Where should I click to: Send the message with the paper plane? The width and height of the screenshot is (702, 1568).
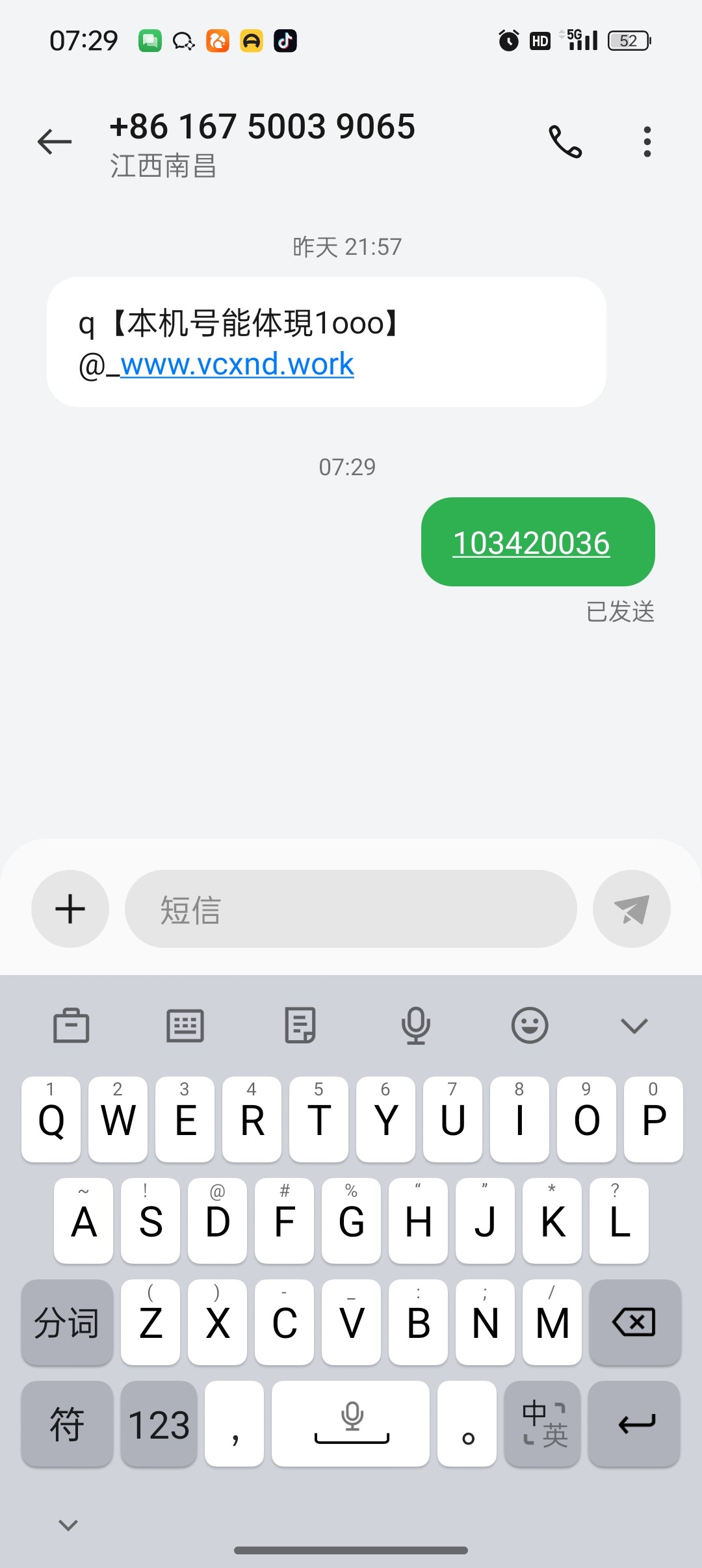631,908
